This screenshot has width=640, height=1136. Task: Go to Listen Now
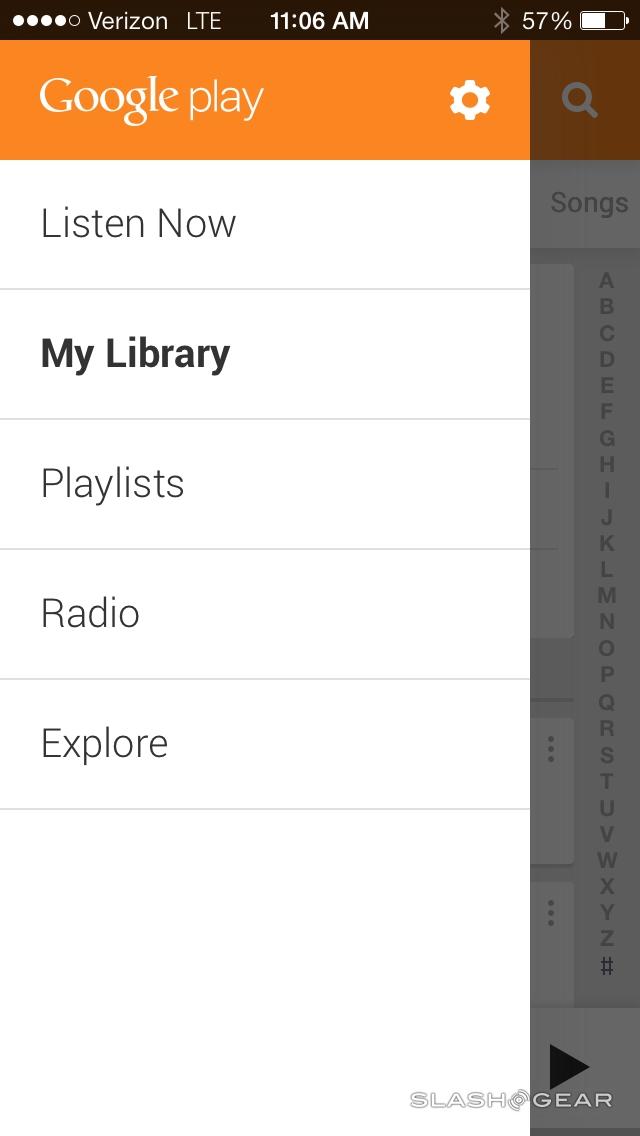138,224
